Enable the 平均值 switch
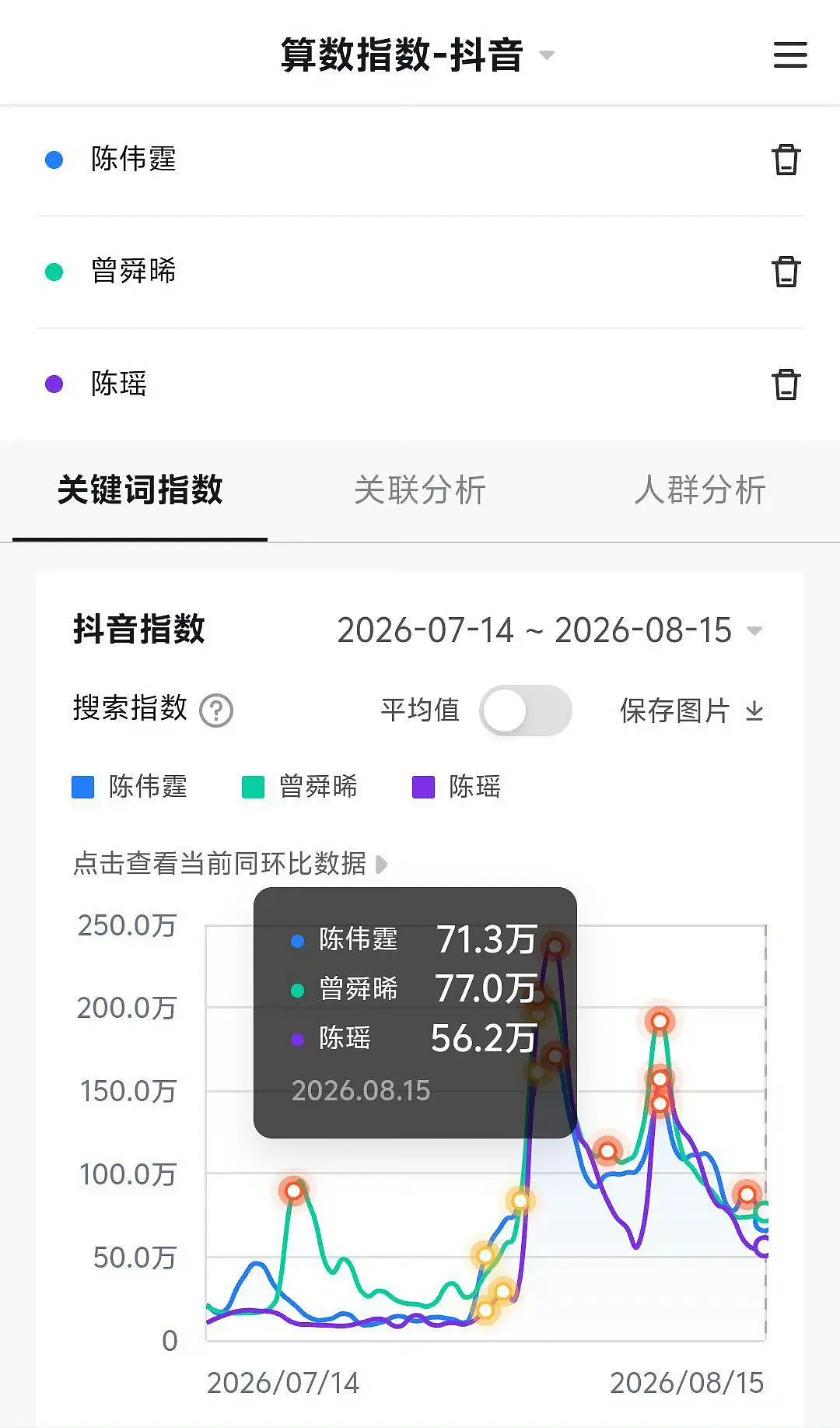 point(526,710)
